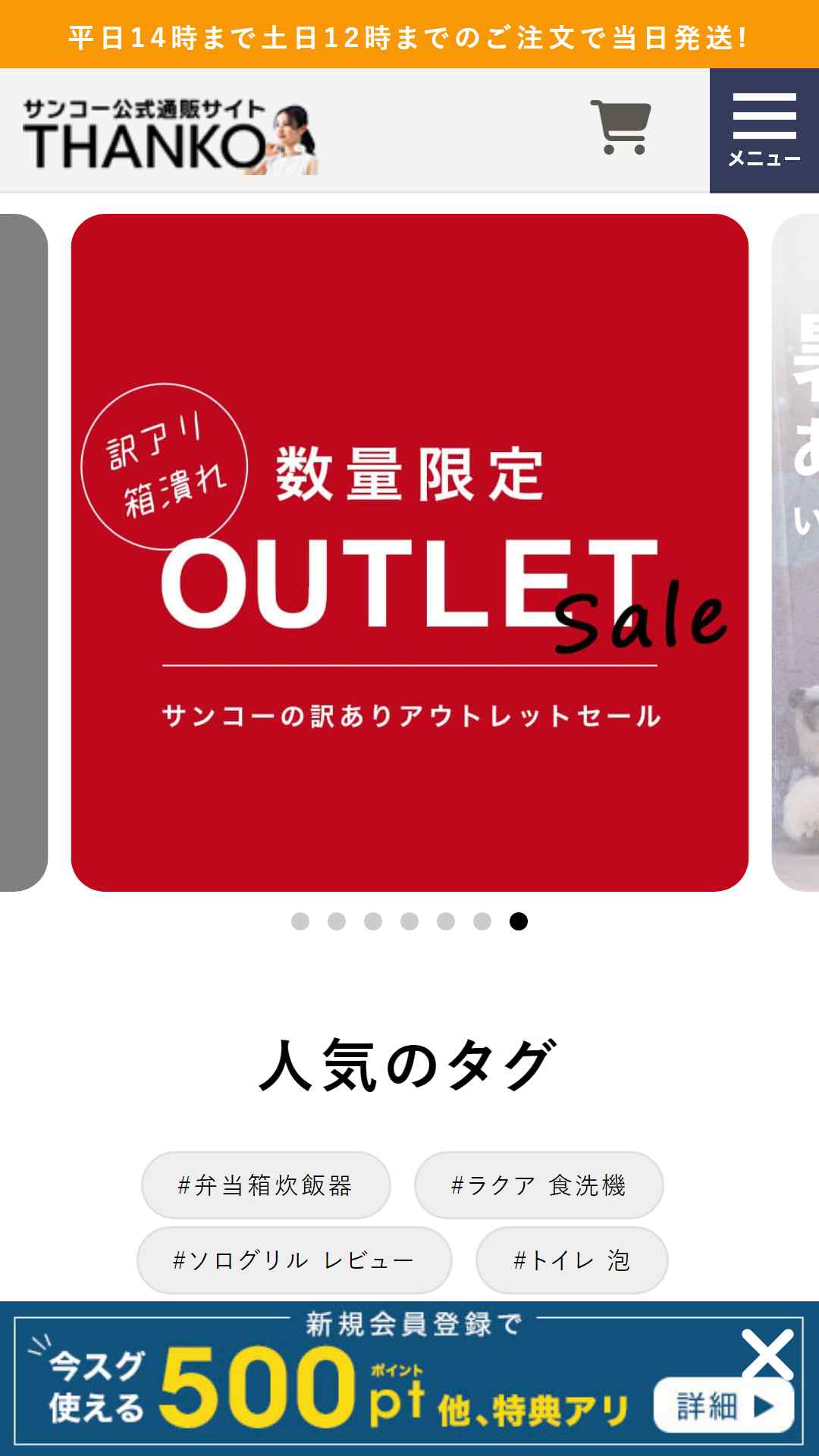Open the shopping cart
Screen dimensions: 819x1456
pos(620,127)
